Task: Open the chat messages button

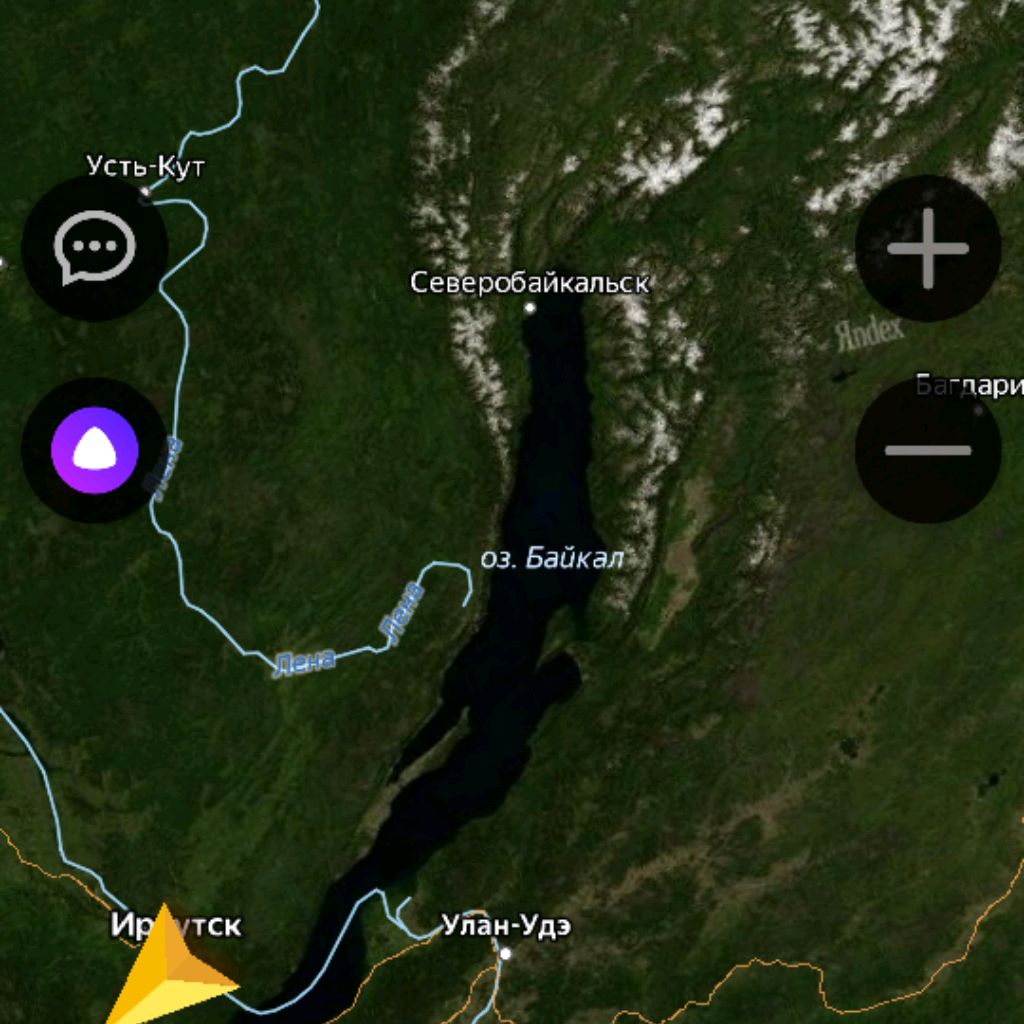Action: click(94, 248)
